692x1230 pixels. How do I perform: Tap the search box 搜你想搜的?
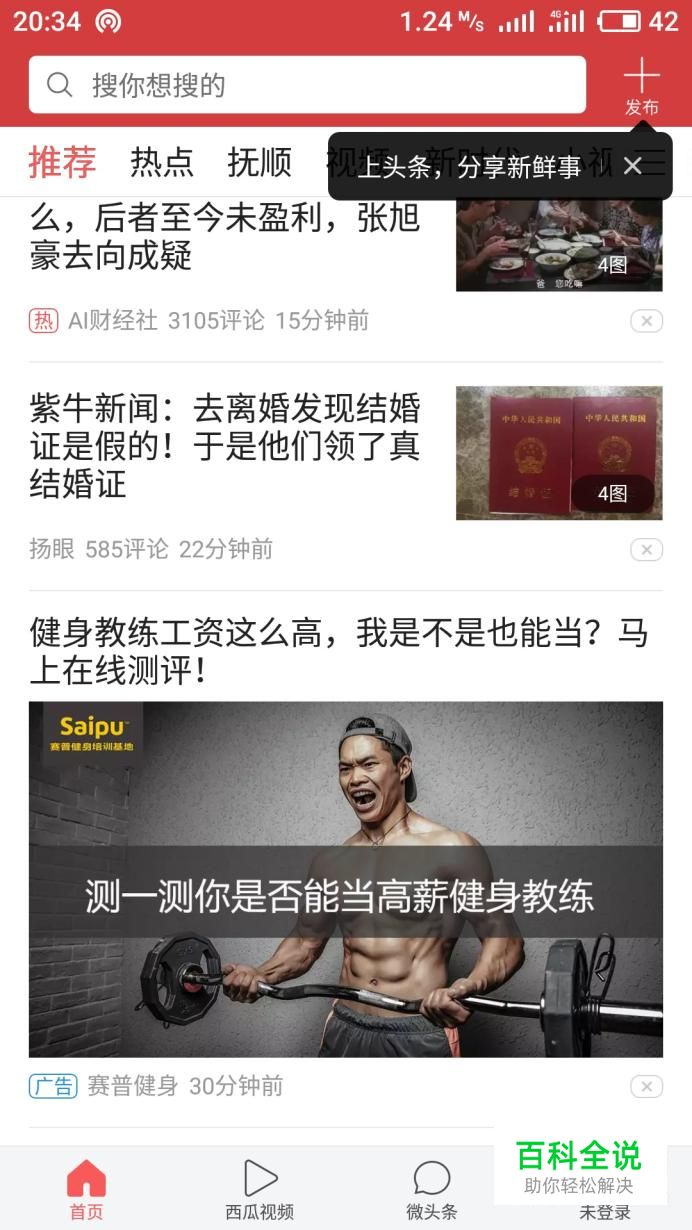click(x=307, y=85)
